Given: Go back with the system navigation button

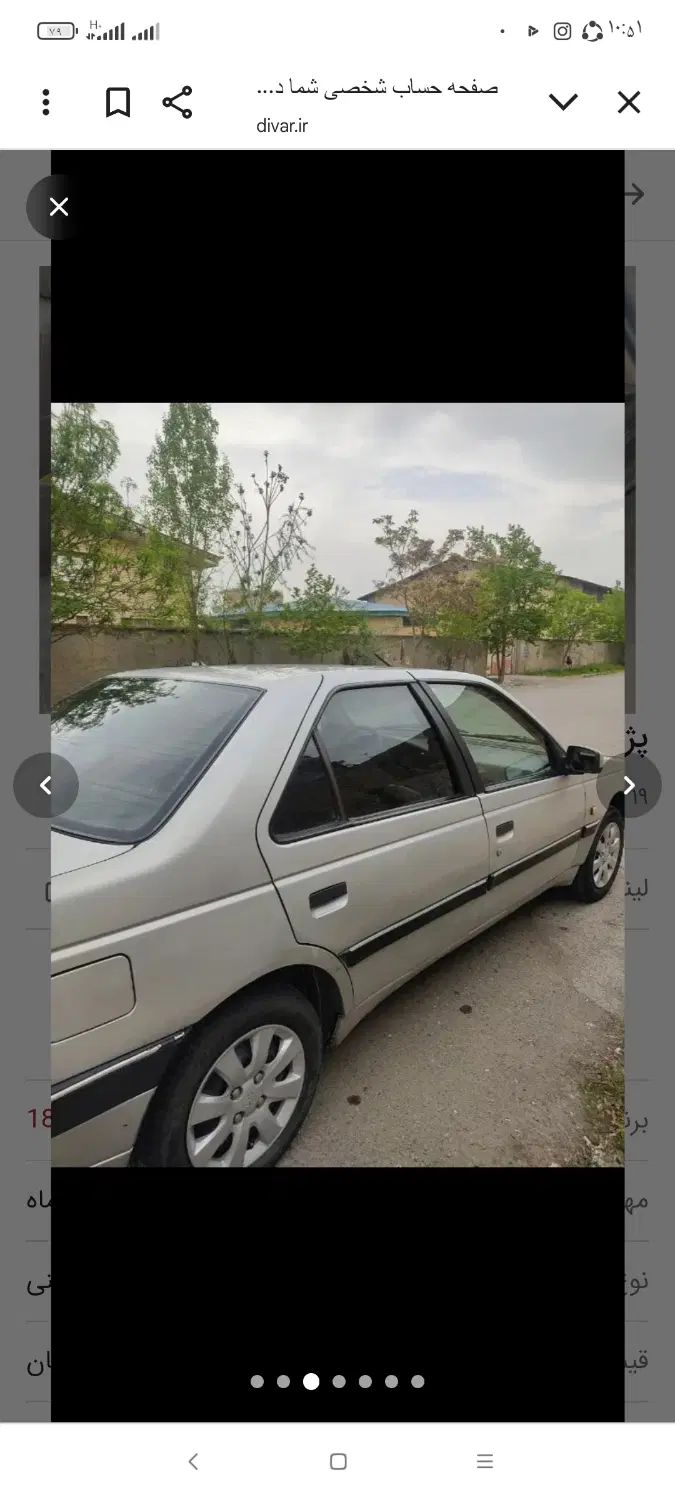Looking at the screenshot, I should (193, 1461).
